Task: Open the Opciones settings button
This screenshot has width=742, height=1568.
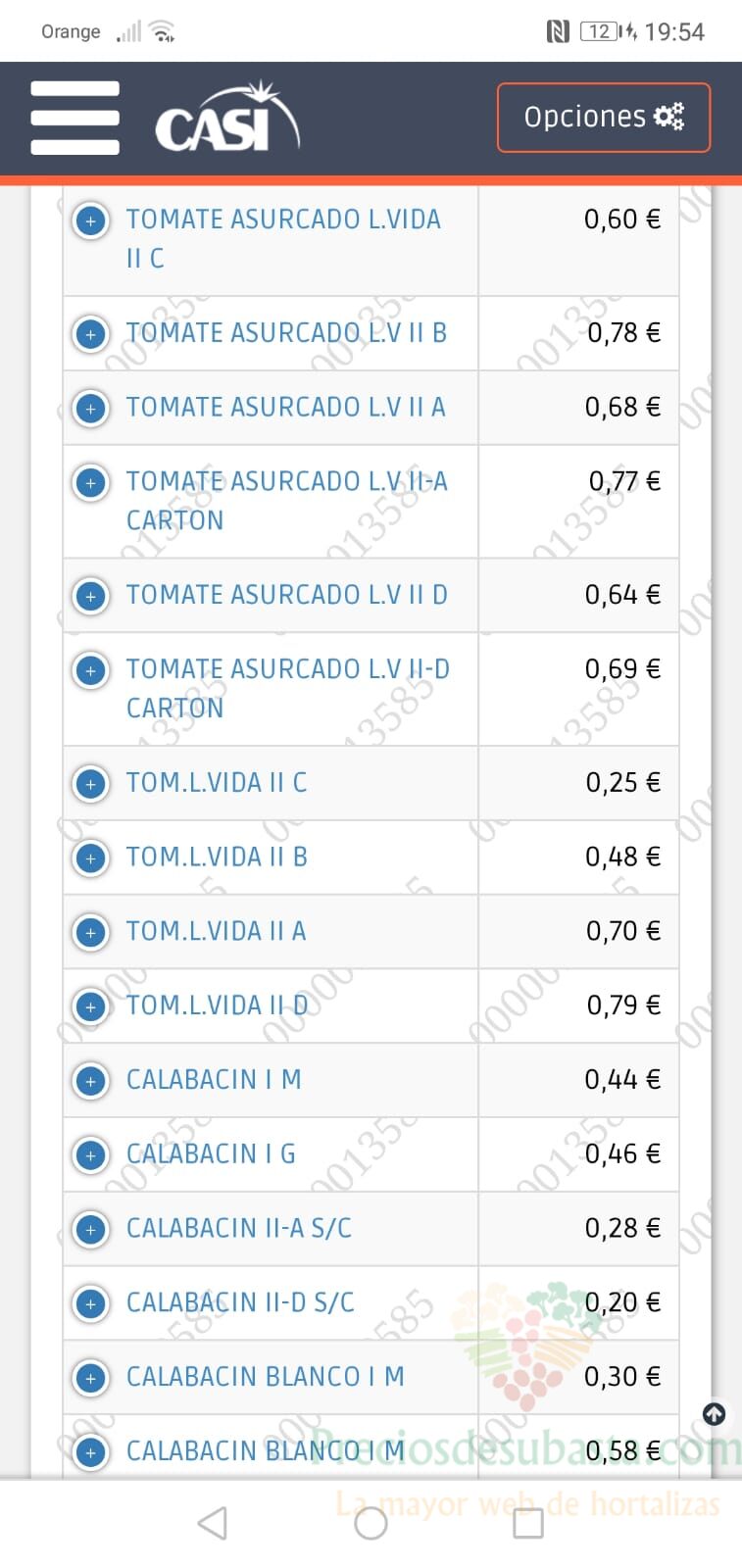Action: coord(604,118)
